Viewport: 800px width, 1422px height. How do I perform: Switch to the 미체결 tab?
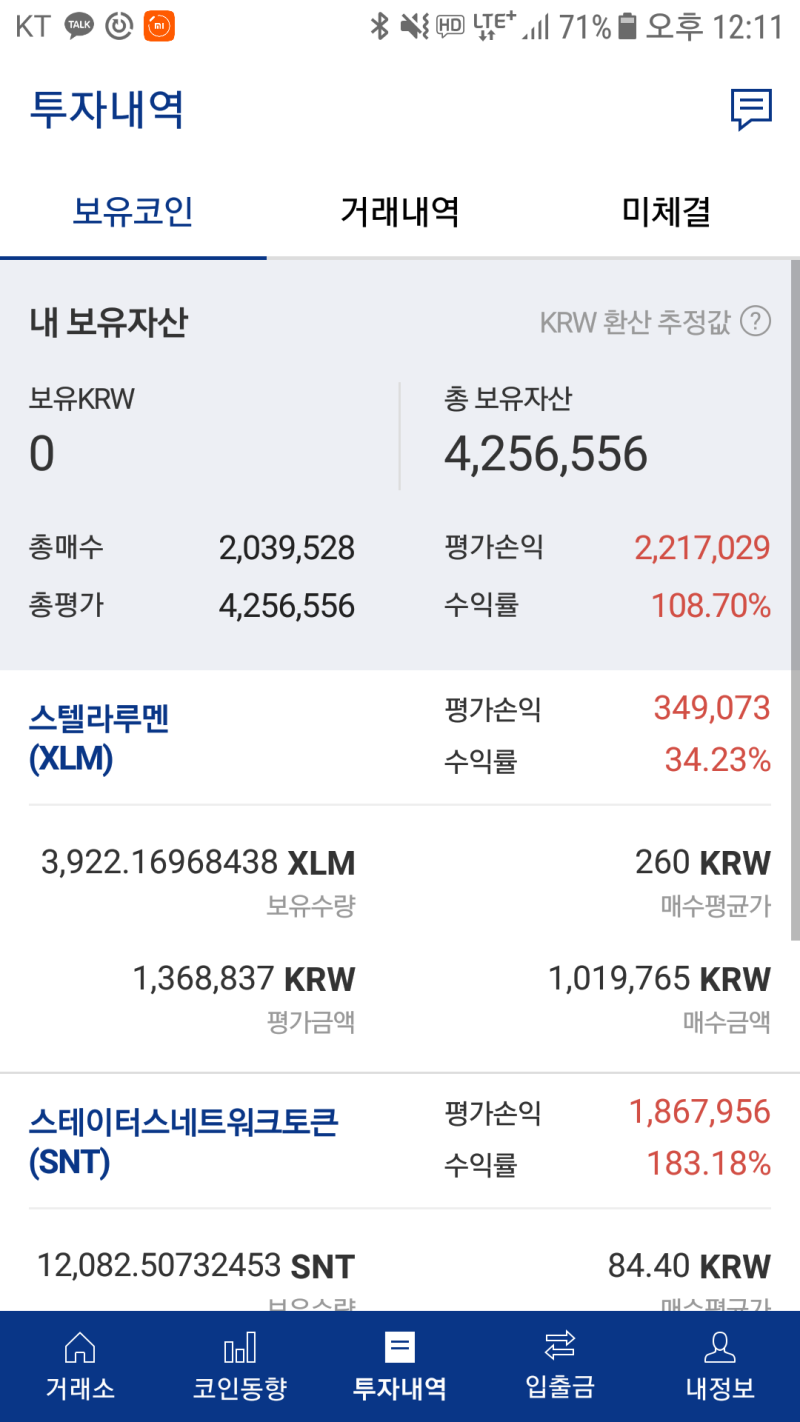pos(666,212)
